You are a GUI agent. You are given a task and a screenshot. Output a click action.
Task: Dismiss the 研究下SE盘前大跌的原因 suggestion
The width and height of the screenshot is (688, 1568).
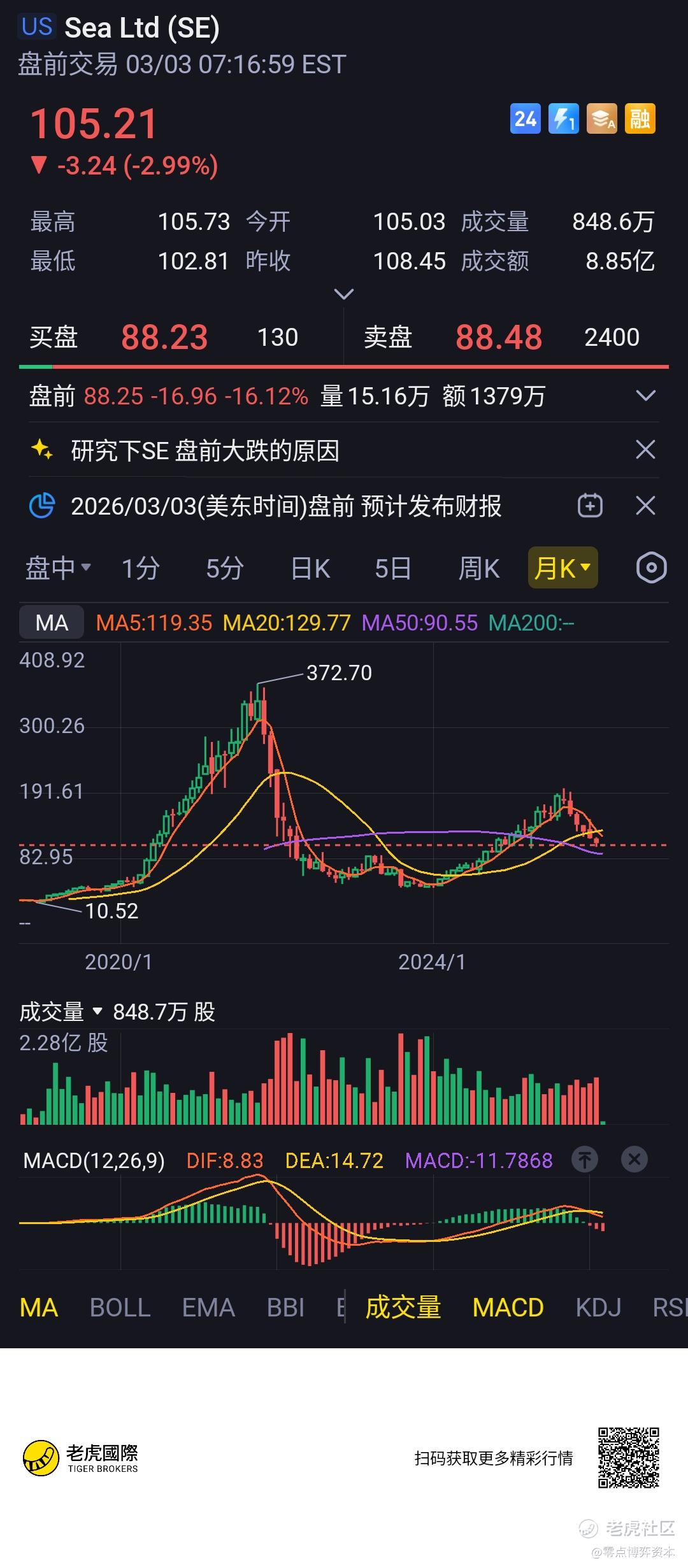[x=645, y=450]
